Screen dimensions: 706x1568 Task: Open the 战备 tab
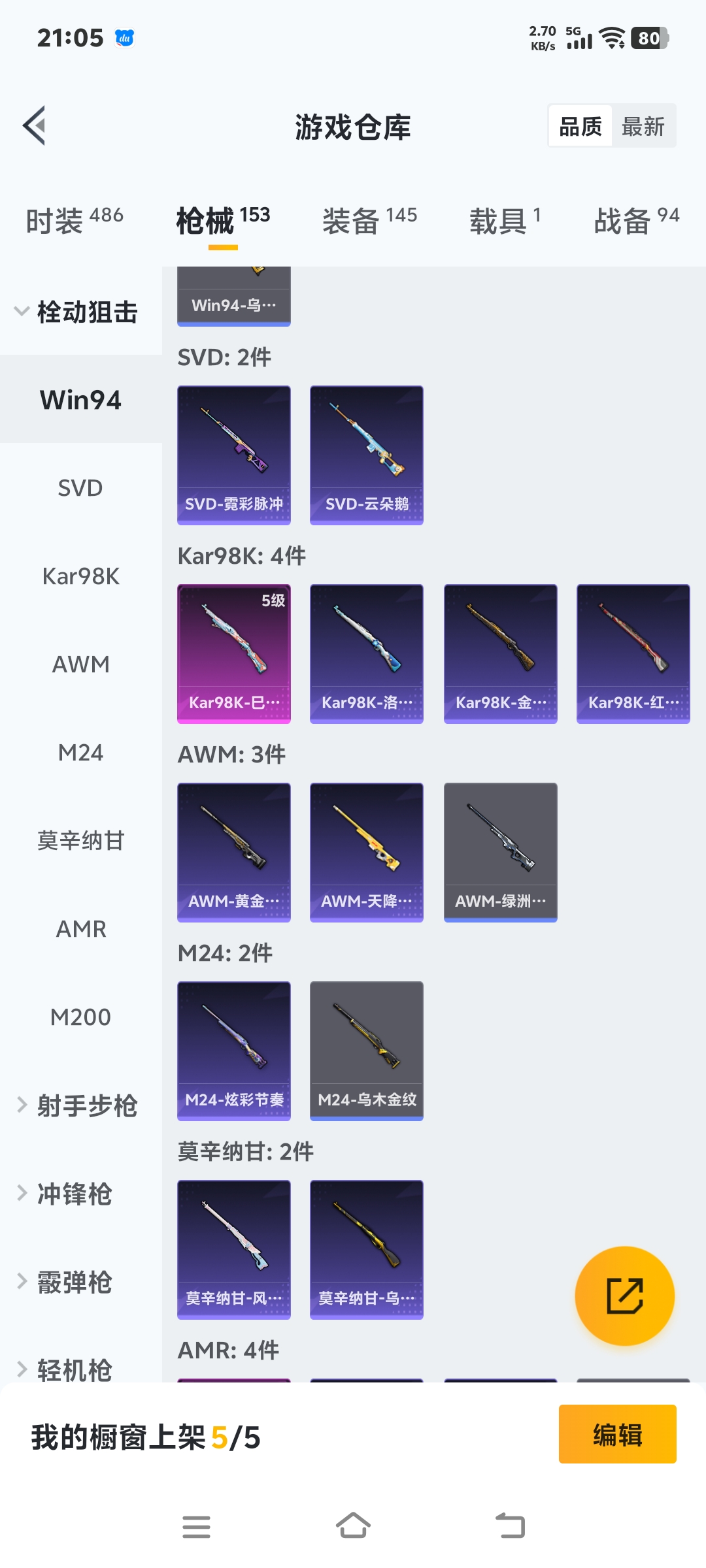click(636, 220)
